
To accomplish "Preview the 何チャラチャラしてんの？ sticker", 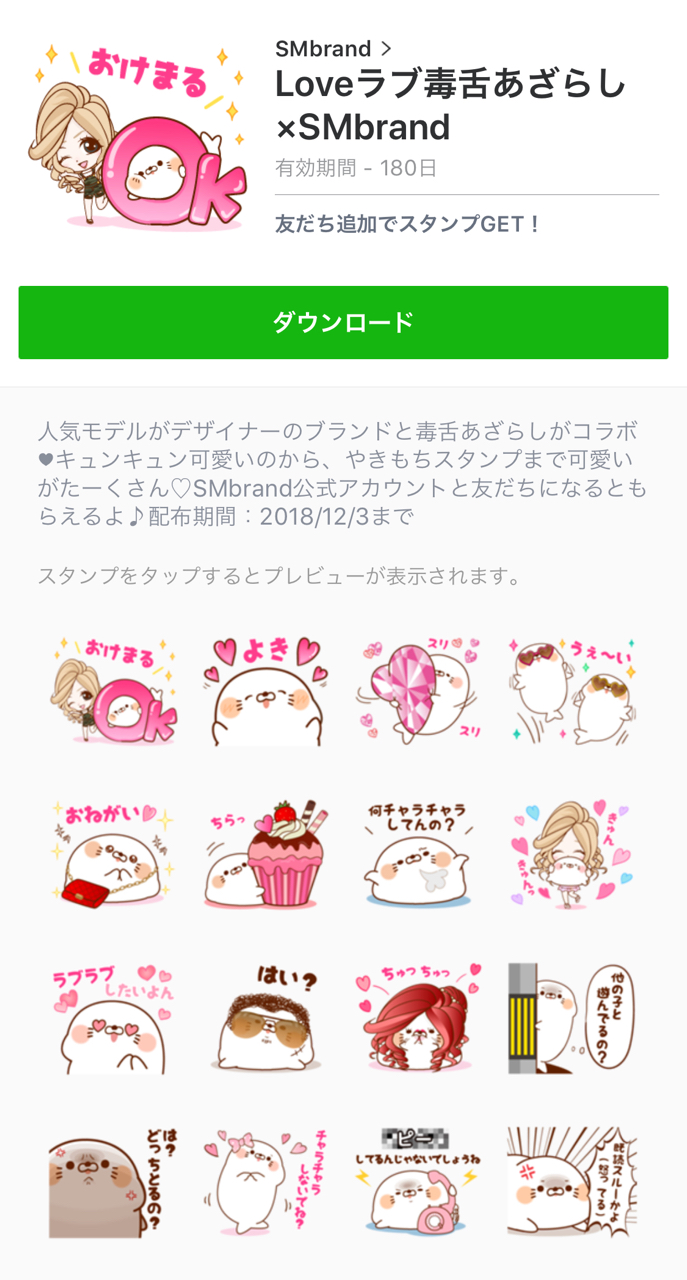I will point(419,854).
